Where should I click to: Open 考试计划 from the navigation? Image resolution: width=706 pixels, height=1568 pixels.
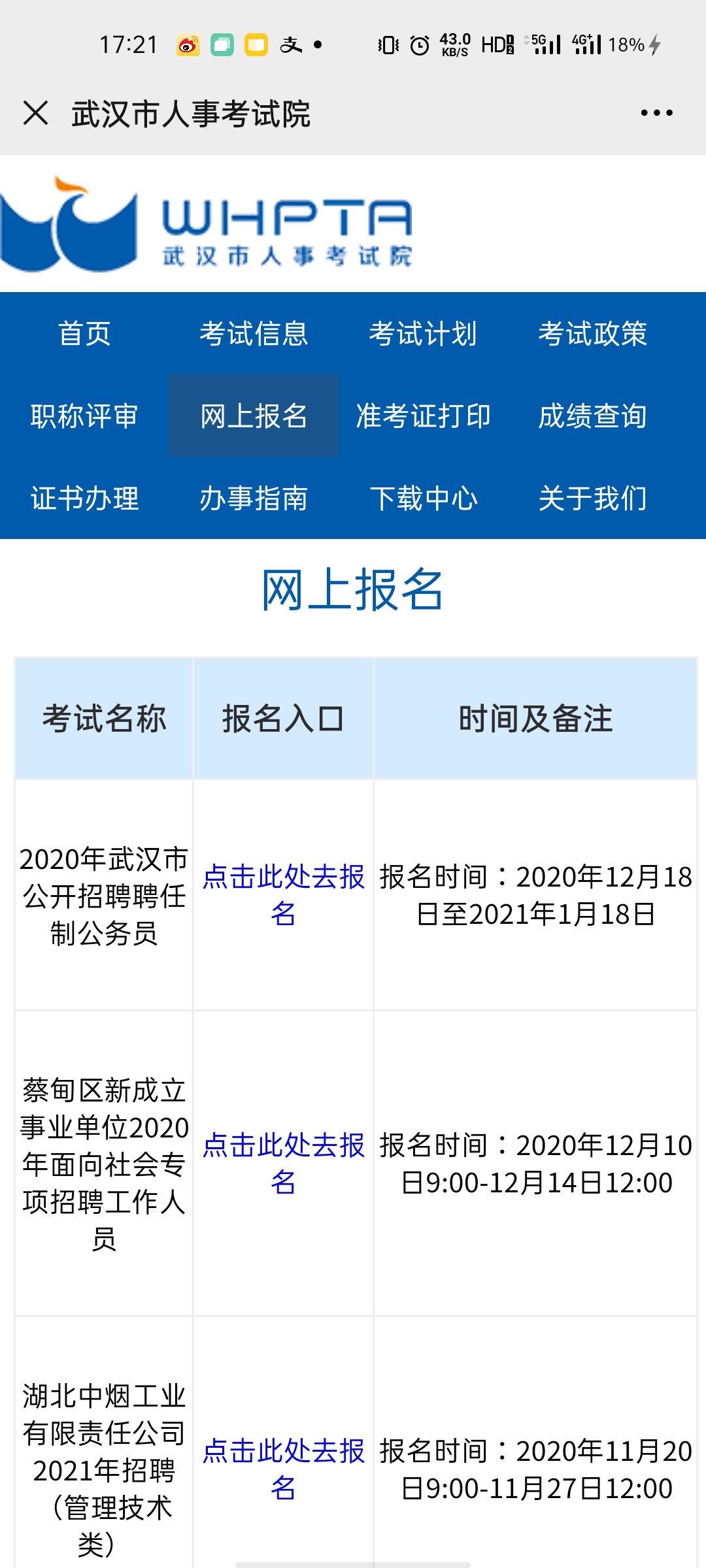tap(424, 335)
